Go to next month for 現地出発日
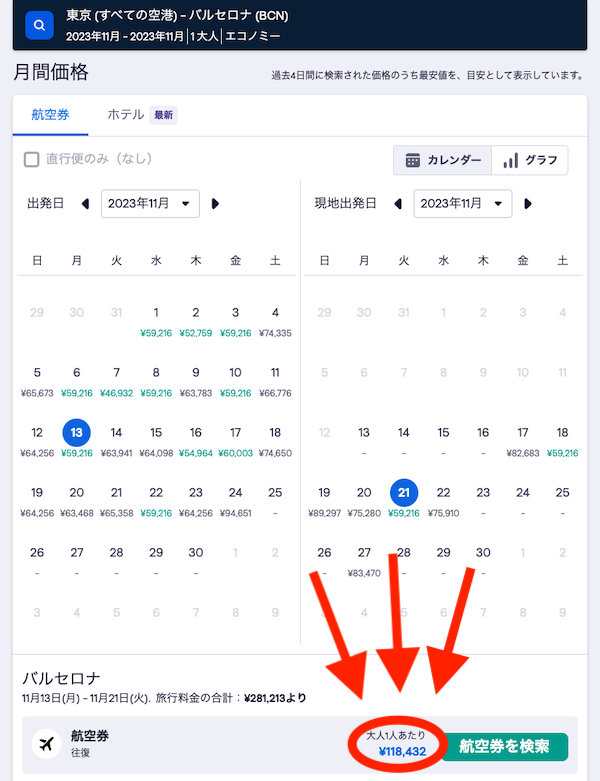Image resolution: width=600 pixels, height=781 pixels. point(528,204)
